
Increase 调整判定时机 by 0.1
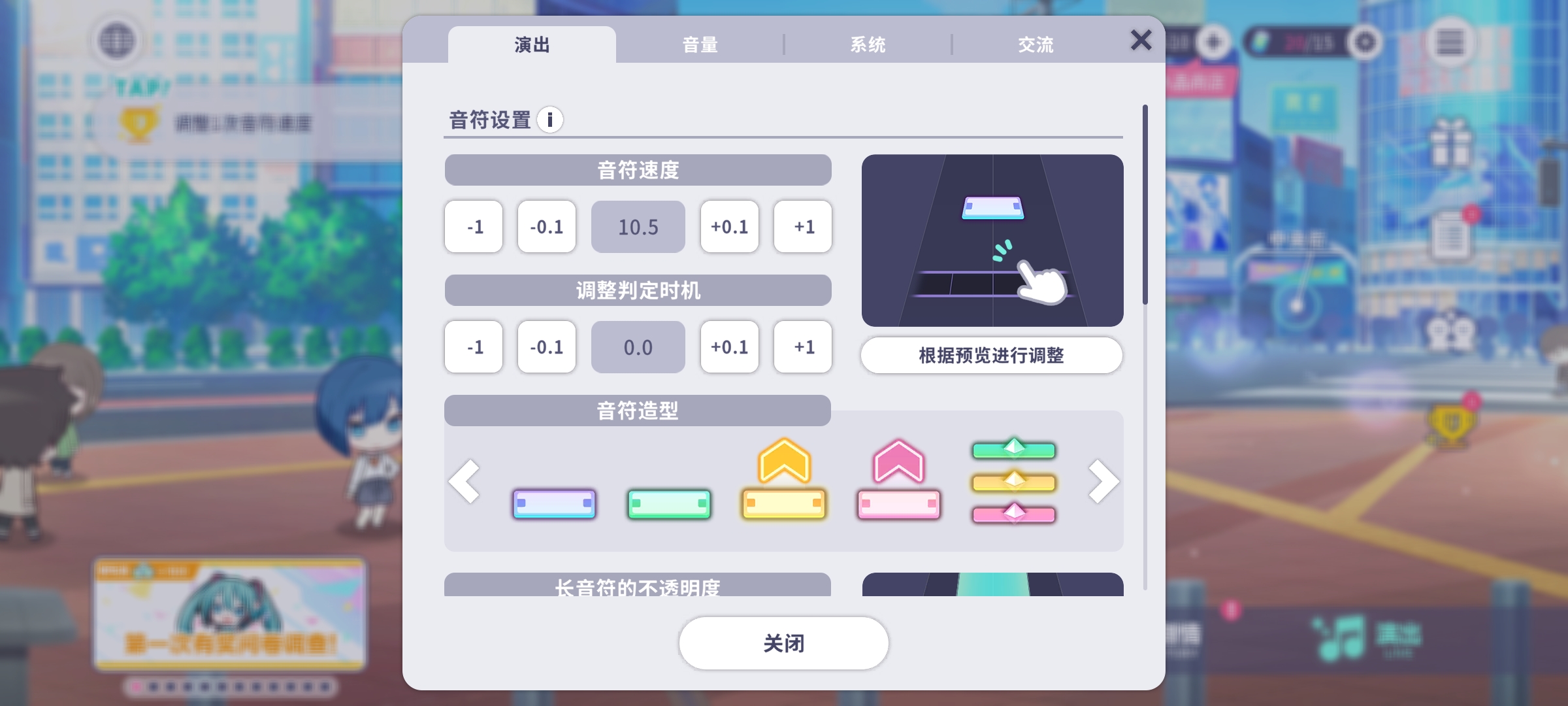[730, 347]
